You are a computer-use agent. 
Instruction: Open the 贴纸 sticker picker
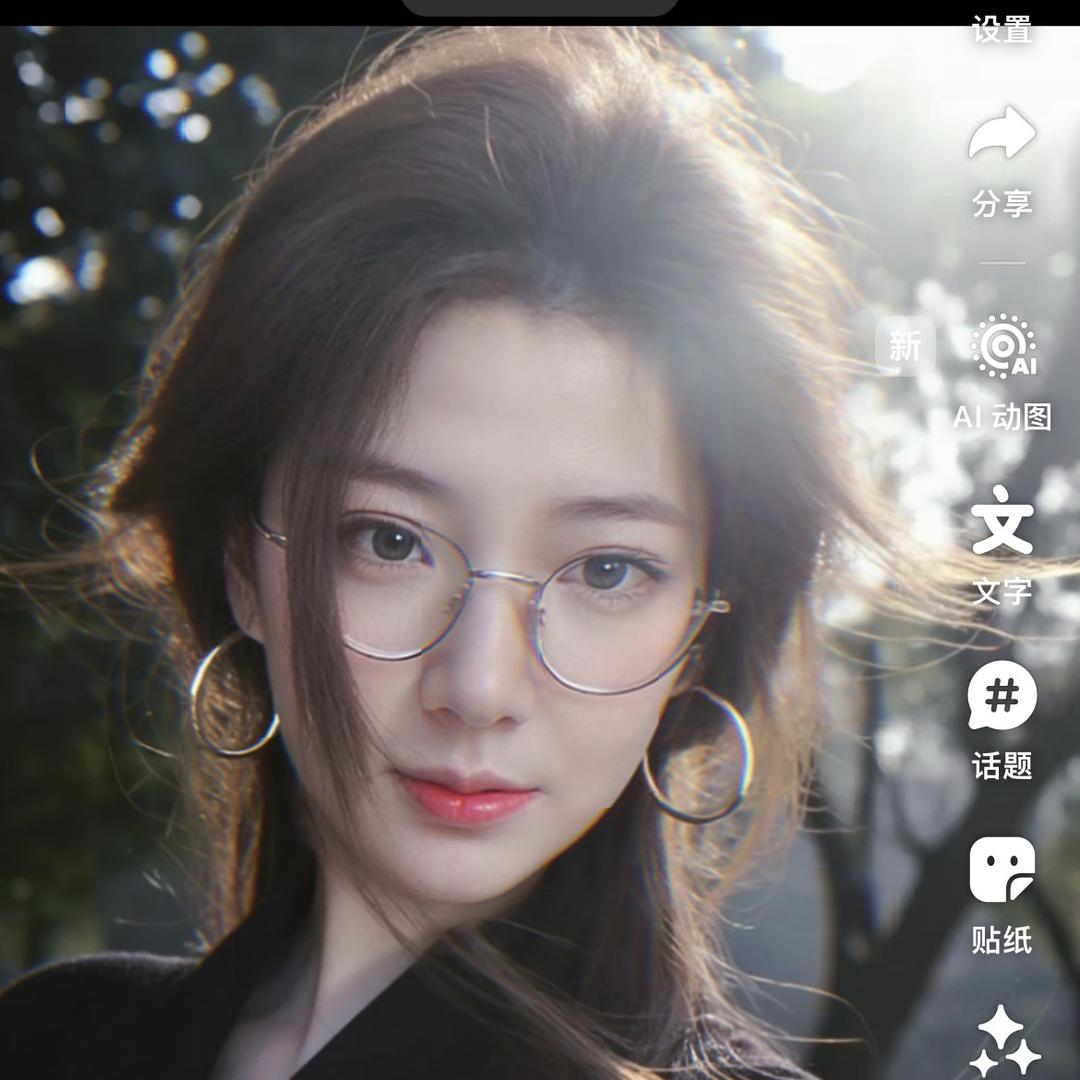(x=1002, y=869)
